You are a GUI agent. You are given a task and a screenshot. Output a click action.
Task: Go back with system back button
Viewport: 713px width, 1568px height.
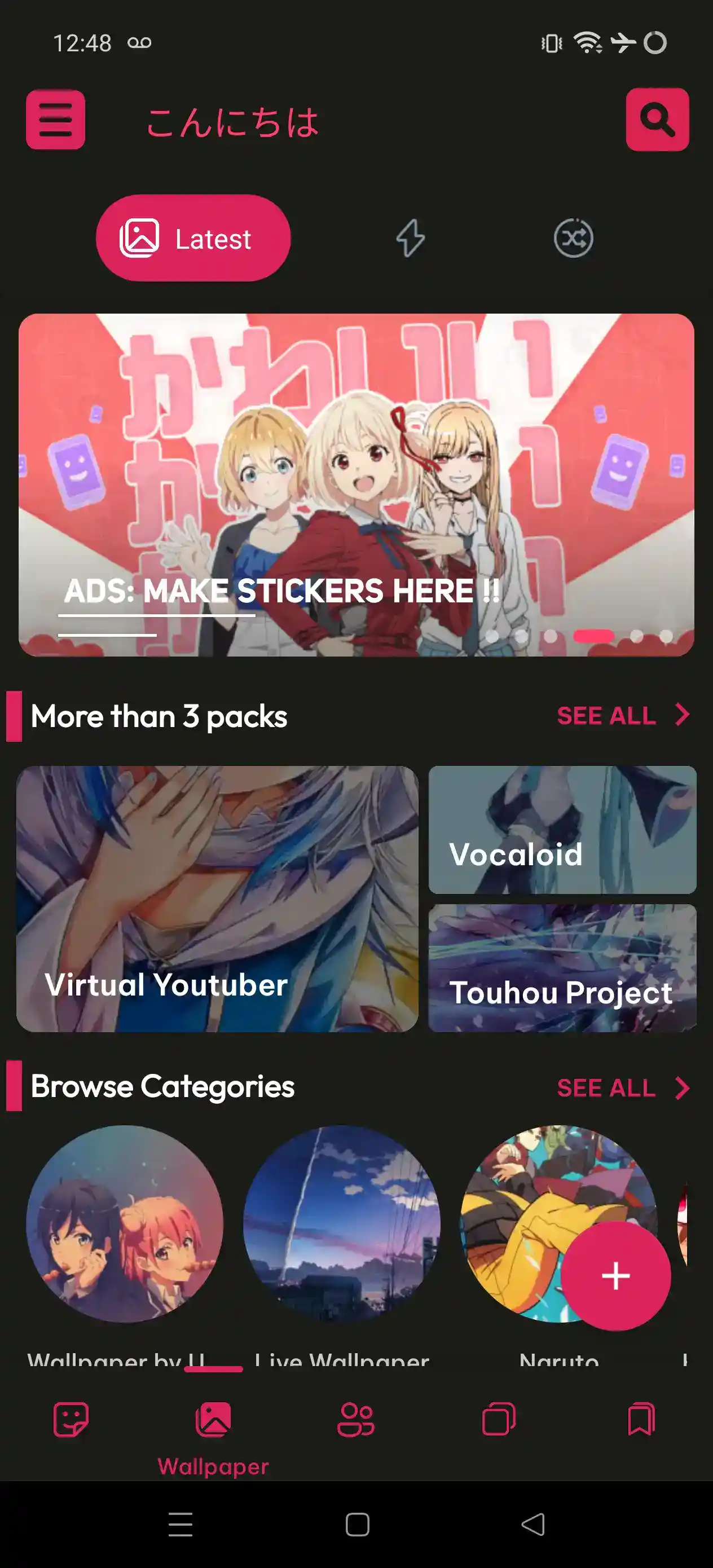click(x=534, y=1524)
